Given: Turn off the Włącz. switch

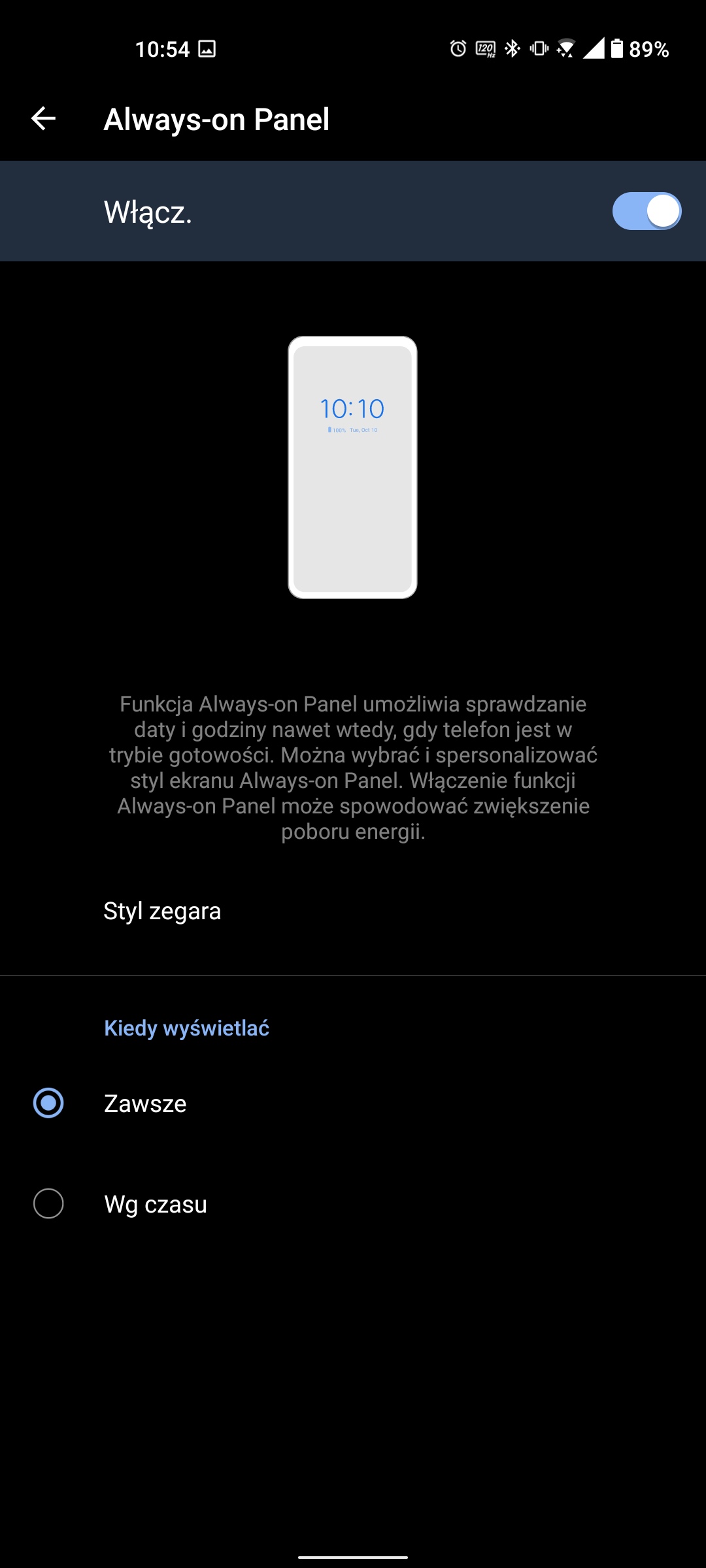Looking at the screenshot, I should pos(646,212).
